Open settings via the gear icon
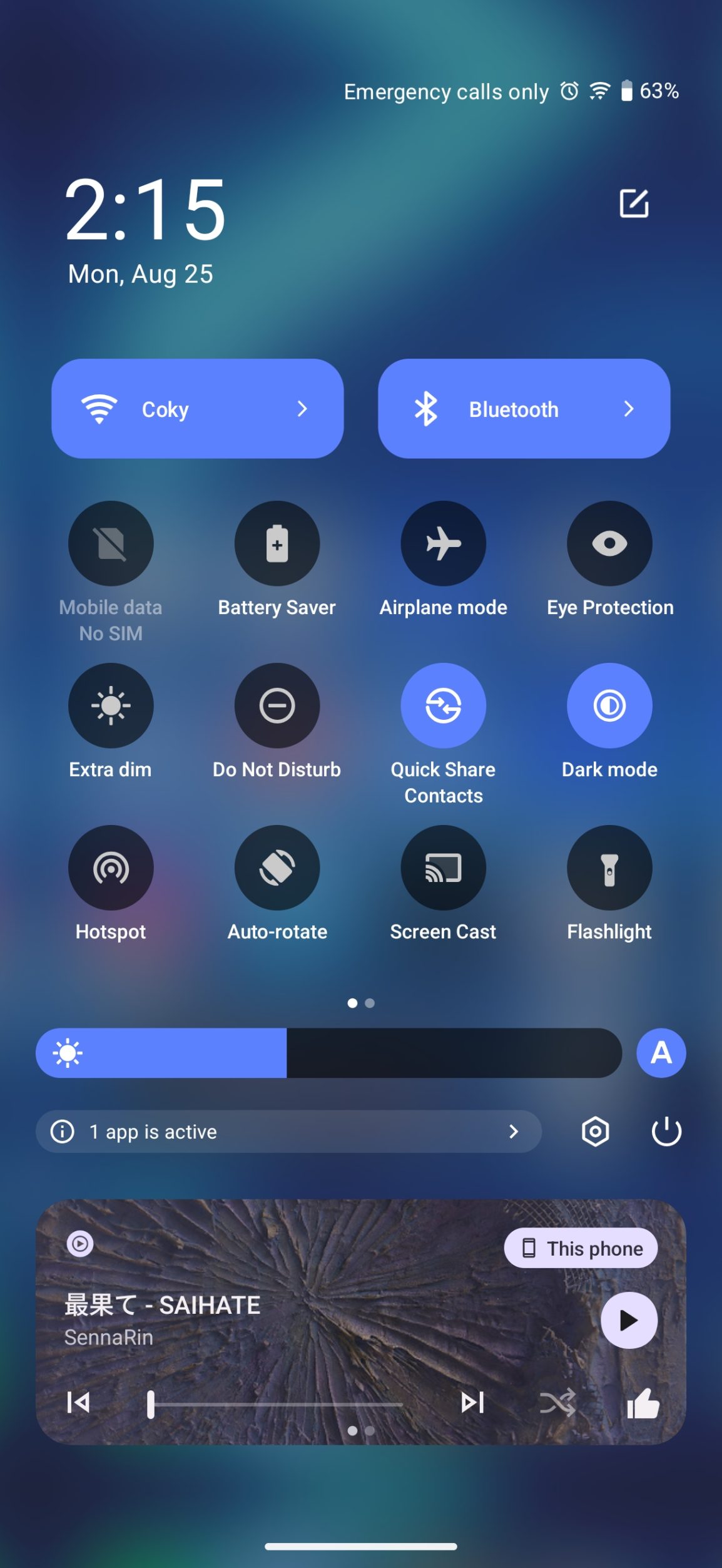Screen dimensions: 722x1568 click(x=595, y=1132)
